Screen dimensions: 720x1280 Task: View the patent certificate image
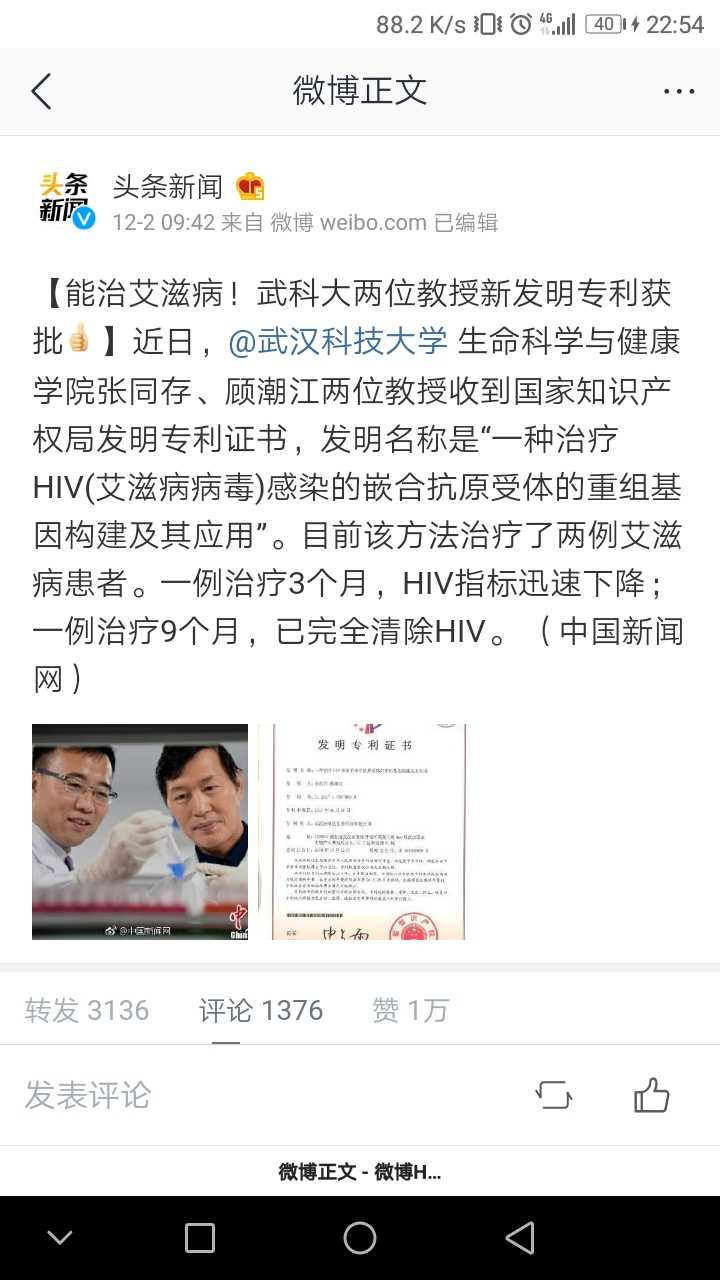[362, 832]
